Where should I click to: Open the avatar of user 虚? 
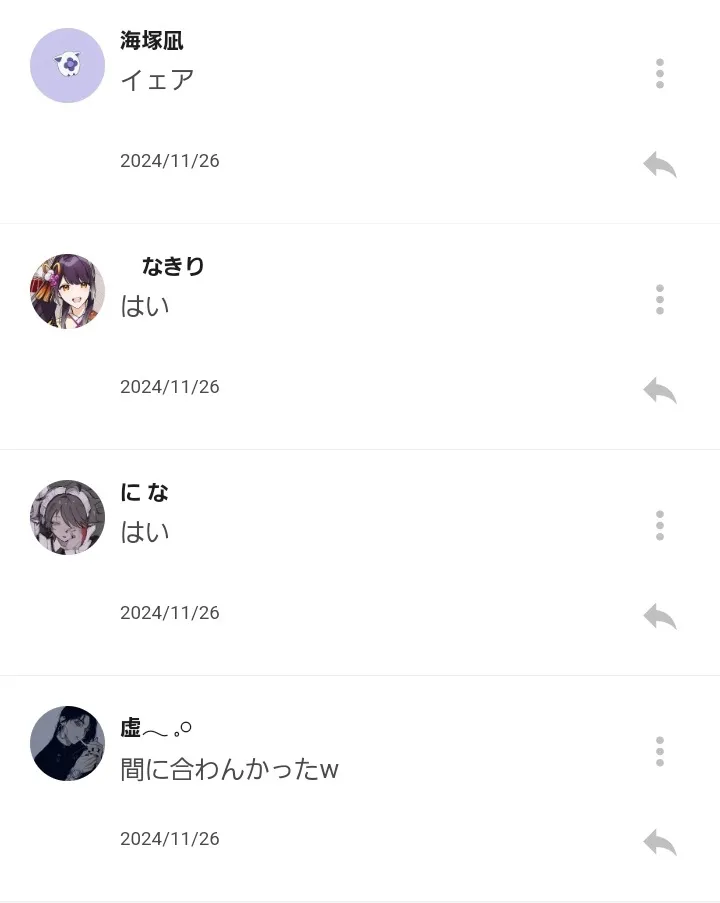pos(68,743)
